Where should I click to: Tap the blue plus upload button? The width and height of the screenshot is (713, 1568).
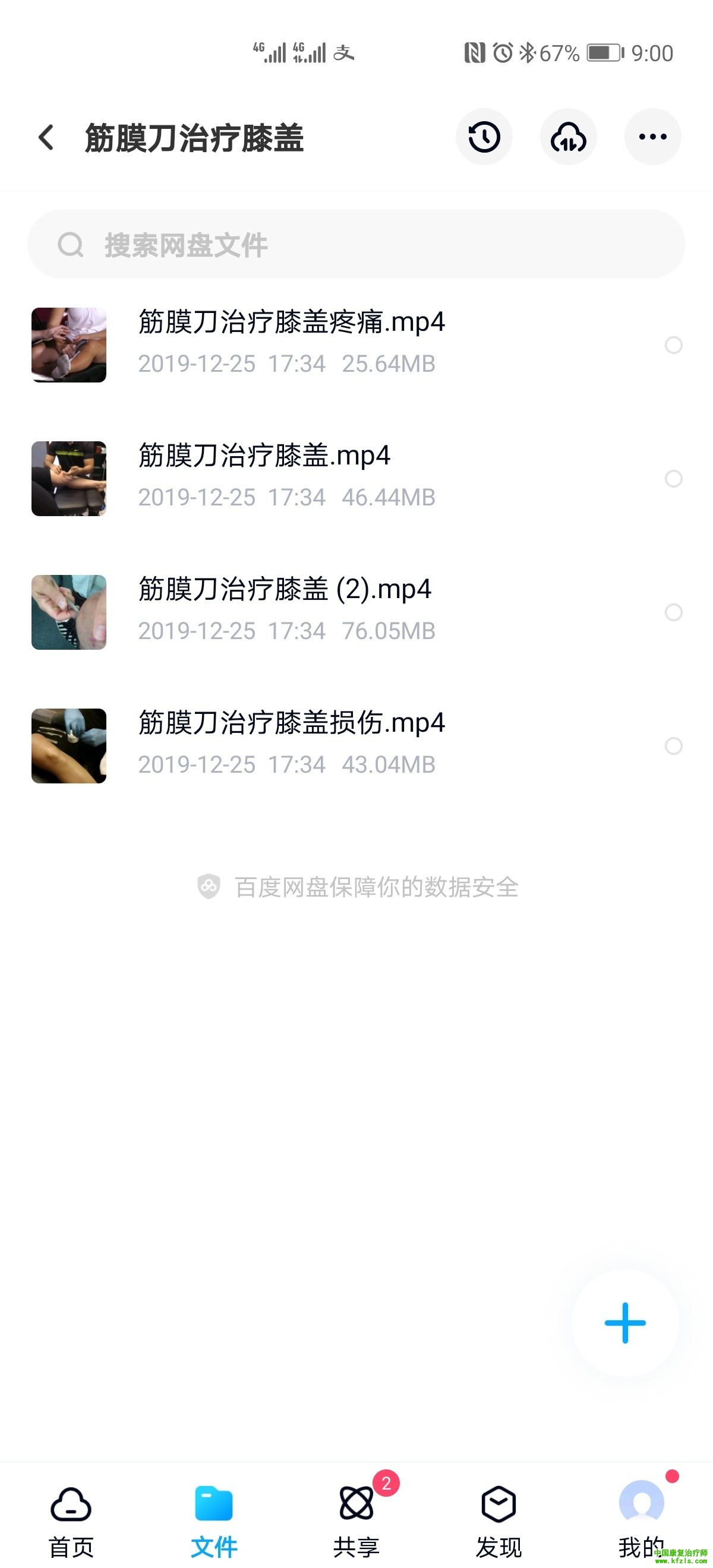tap(624, 1322)
